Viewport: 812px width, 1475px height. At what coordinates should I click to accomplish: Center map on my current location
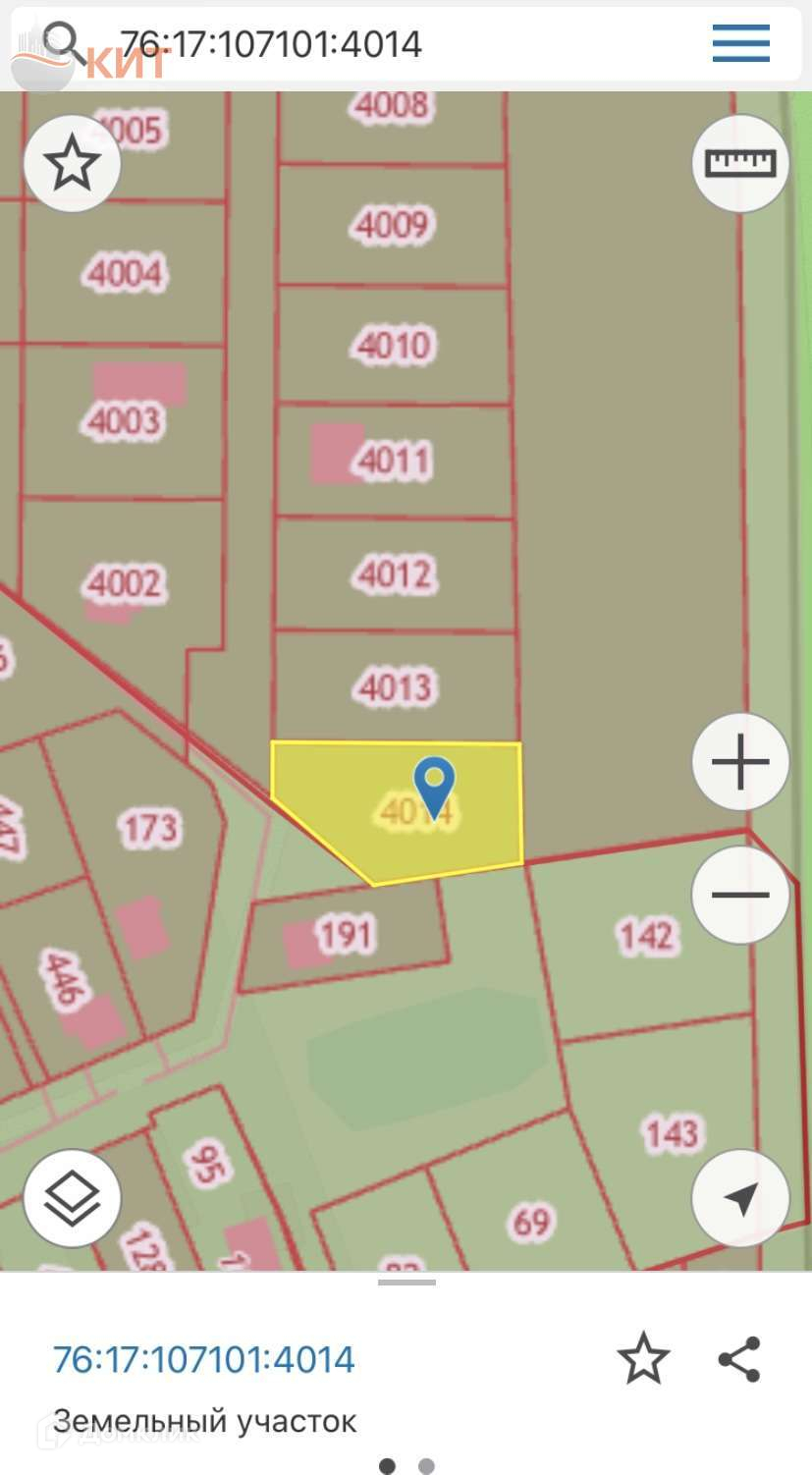(740, 1199)
